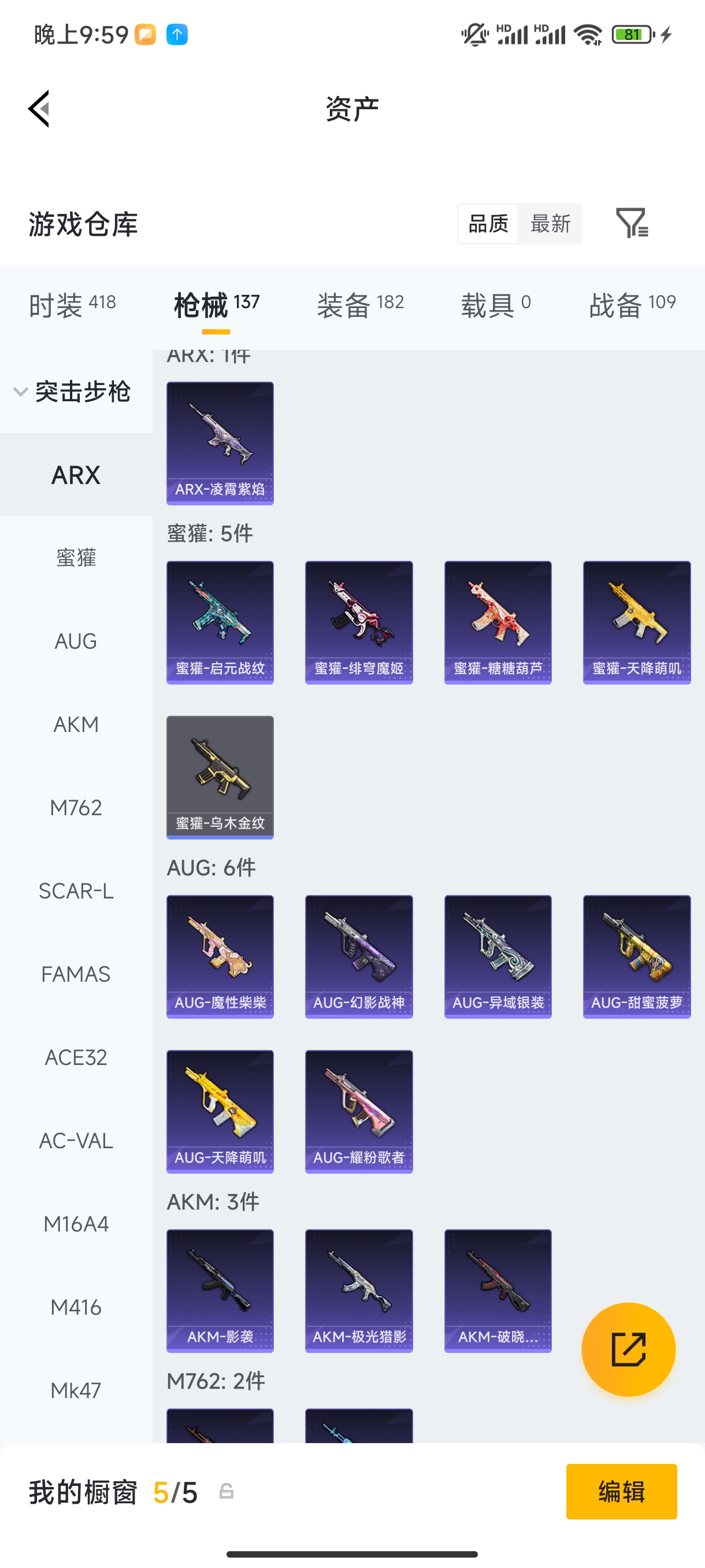Collapse the 突击步枪 category
Image resolution: width=705 pixels, height=1568 pixels.
73,391
